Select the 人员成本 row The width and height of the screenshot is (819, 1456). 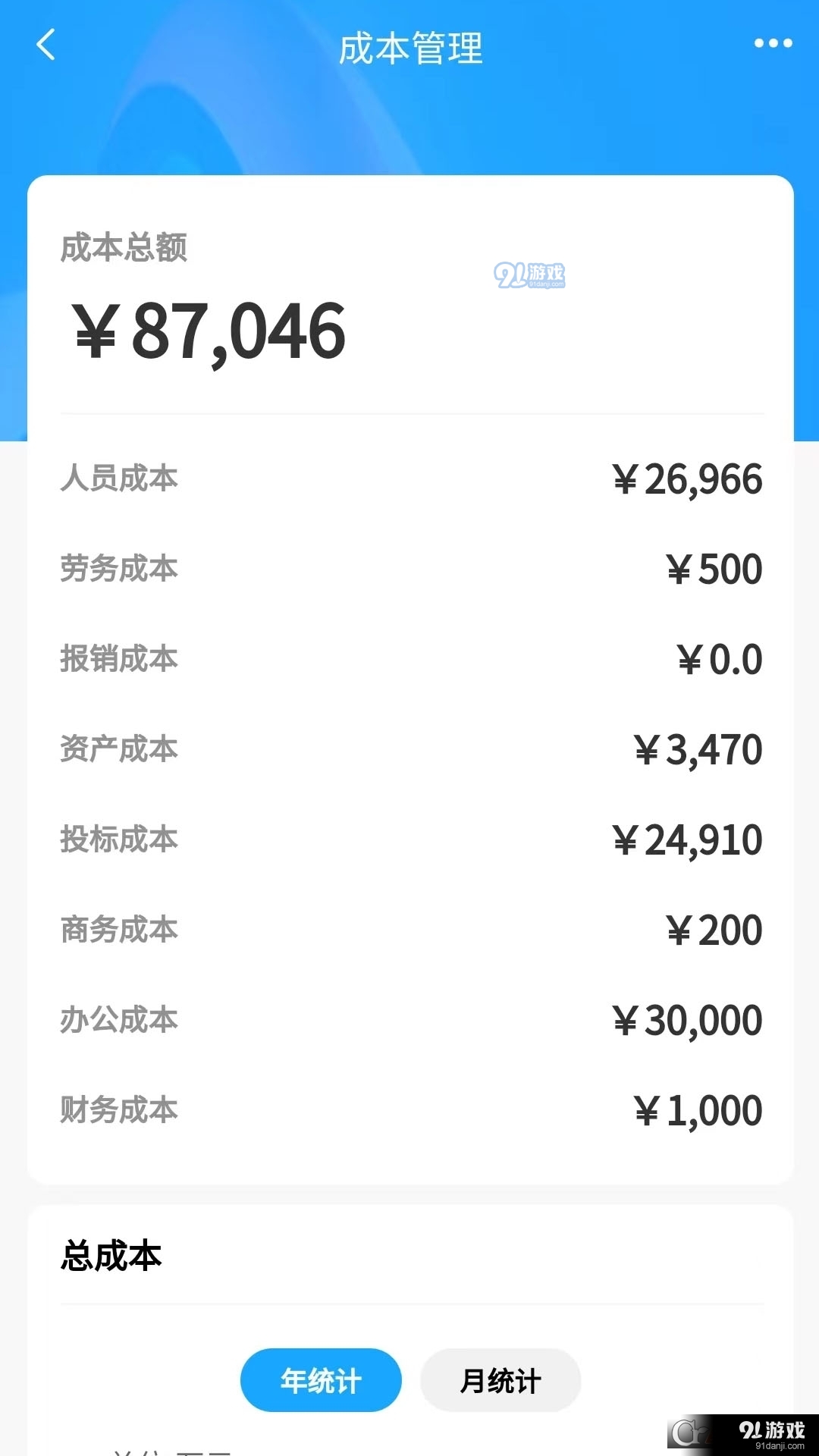coord(119,479)
